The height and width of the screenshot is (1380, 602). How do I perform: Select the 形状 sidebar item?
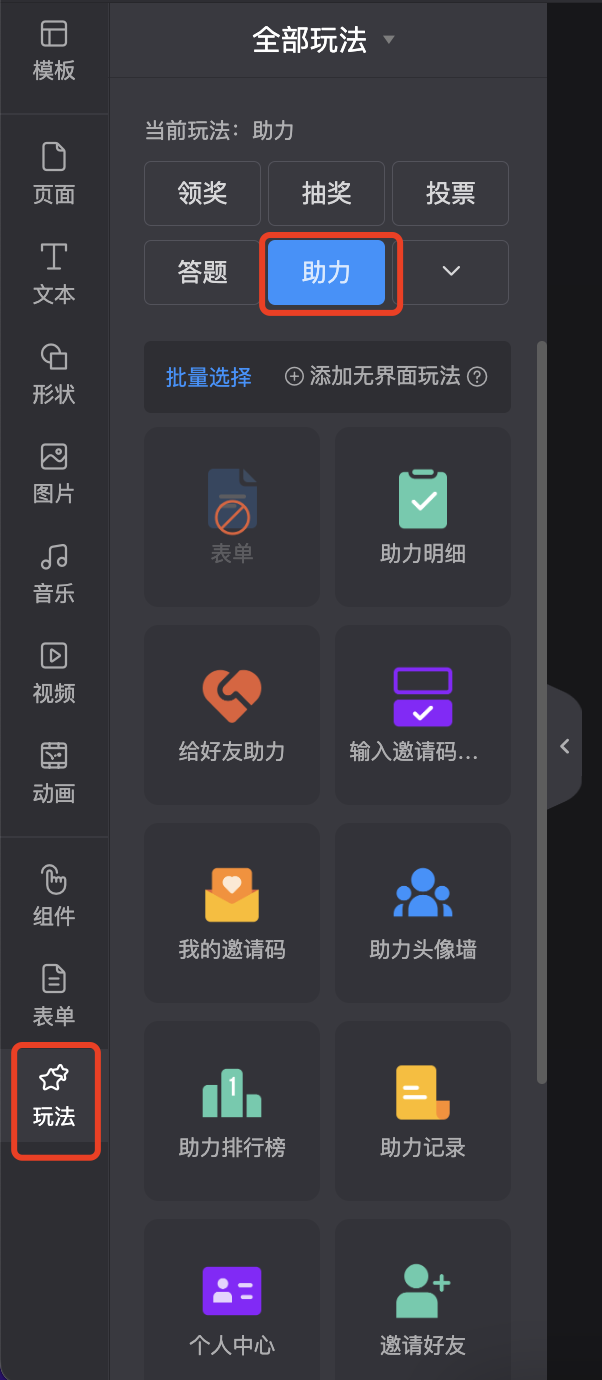[x=54, y=374]
